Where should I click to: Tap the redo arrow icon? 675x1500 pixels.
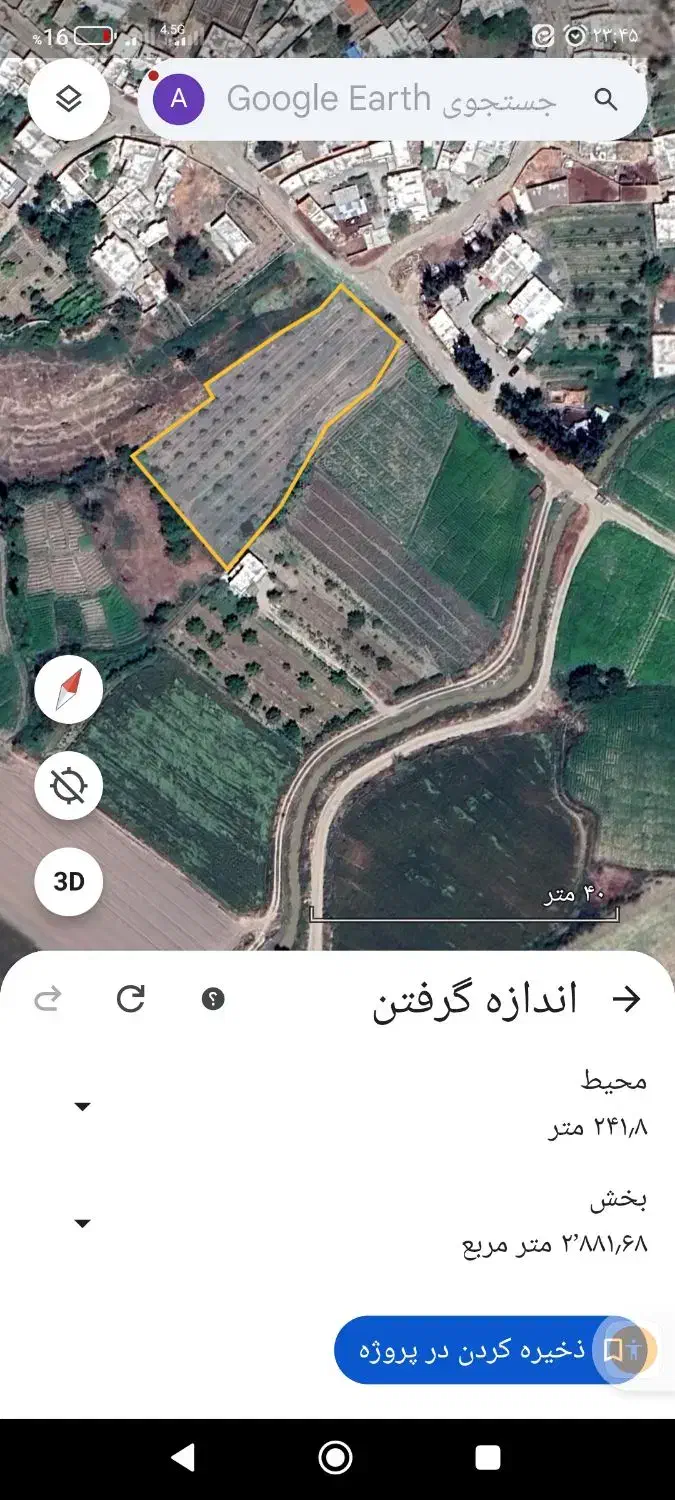pos(48,999)
